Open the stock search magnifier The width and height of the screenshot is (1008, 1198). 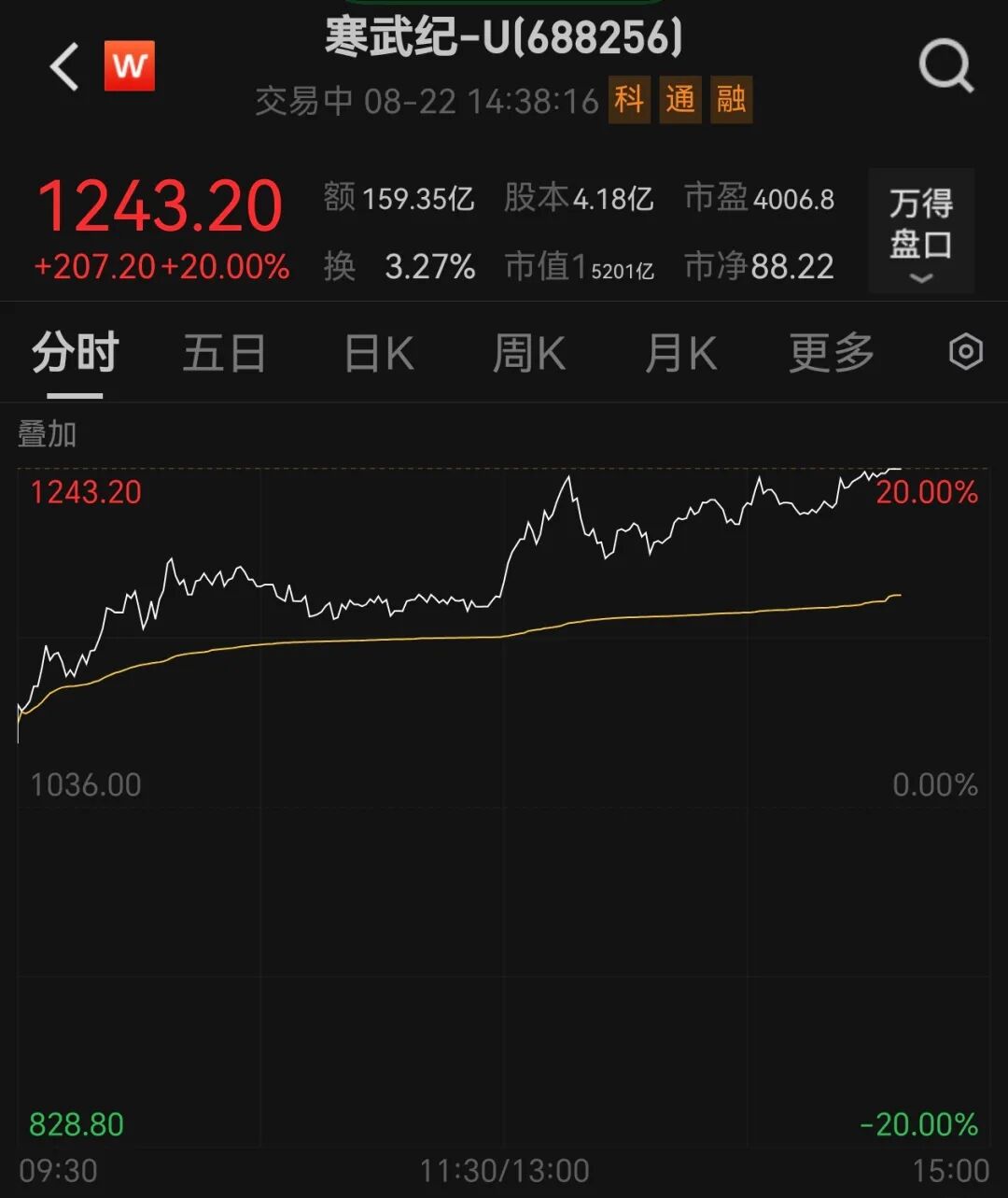pyautogui.click(x=945, y=67)
